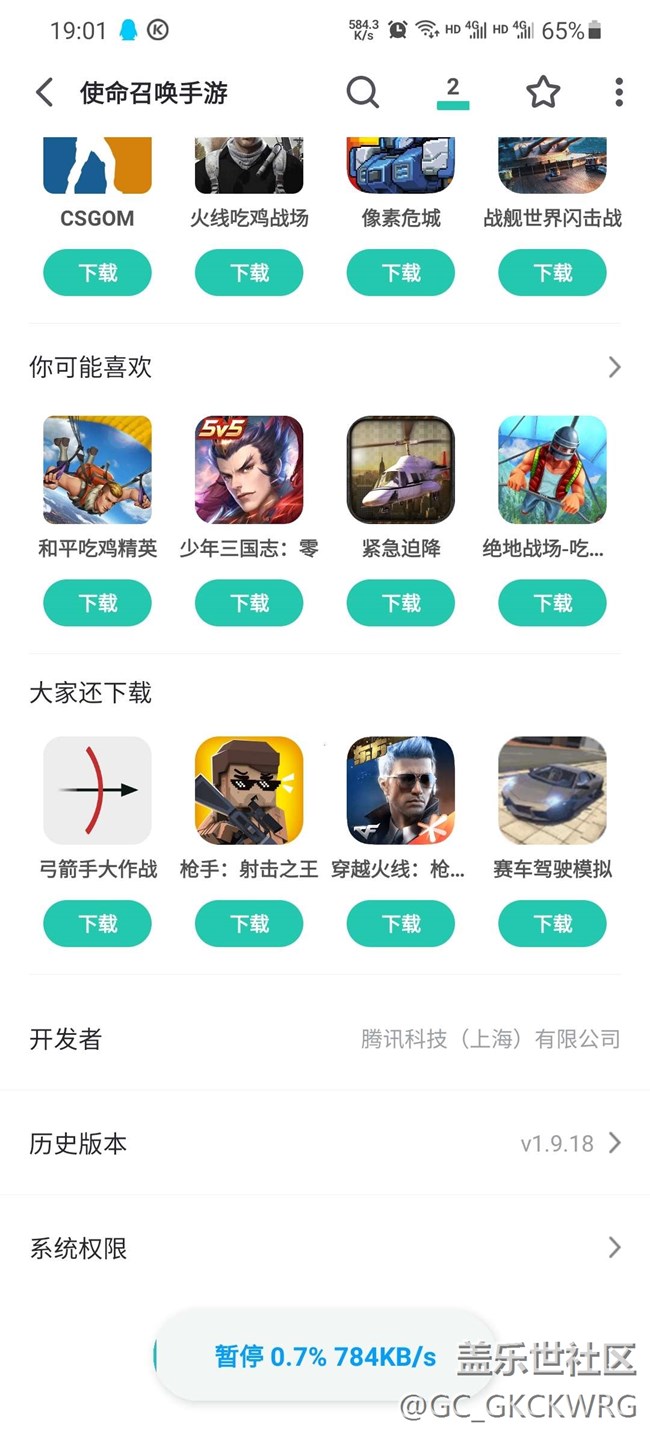The width and height of the screenshot is (650, 1444).
Task: Open the three-dot overflow menu
Action: [x=619, y=93]
